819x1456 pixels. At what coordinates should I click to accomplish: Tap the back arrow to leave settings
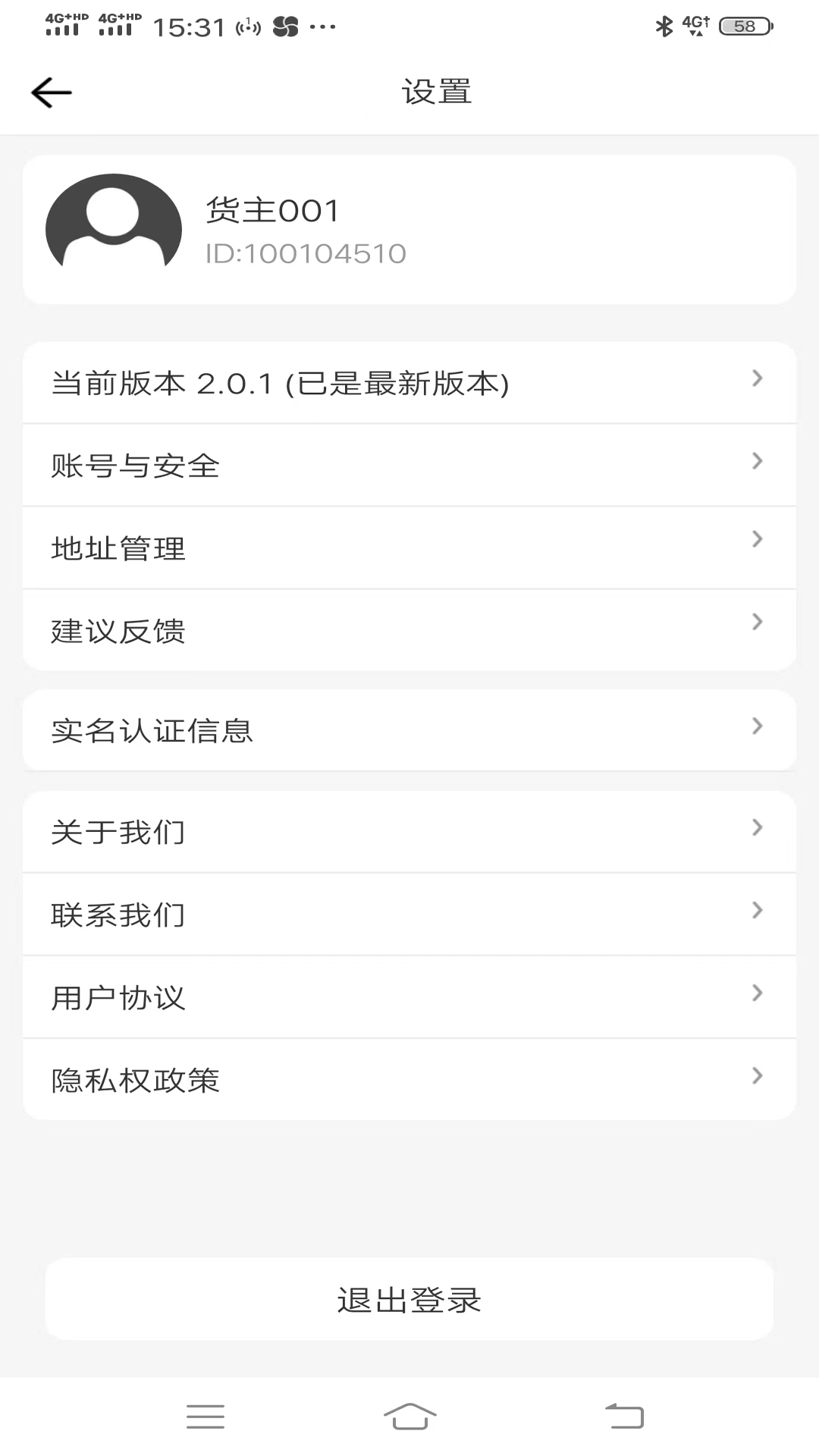click(50, 92)
